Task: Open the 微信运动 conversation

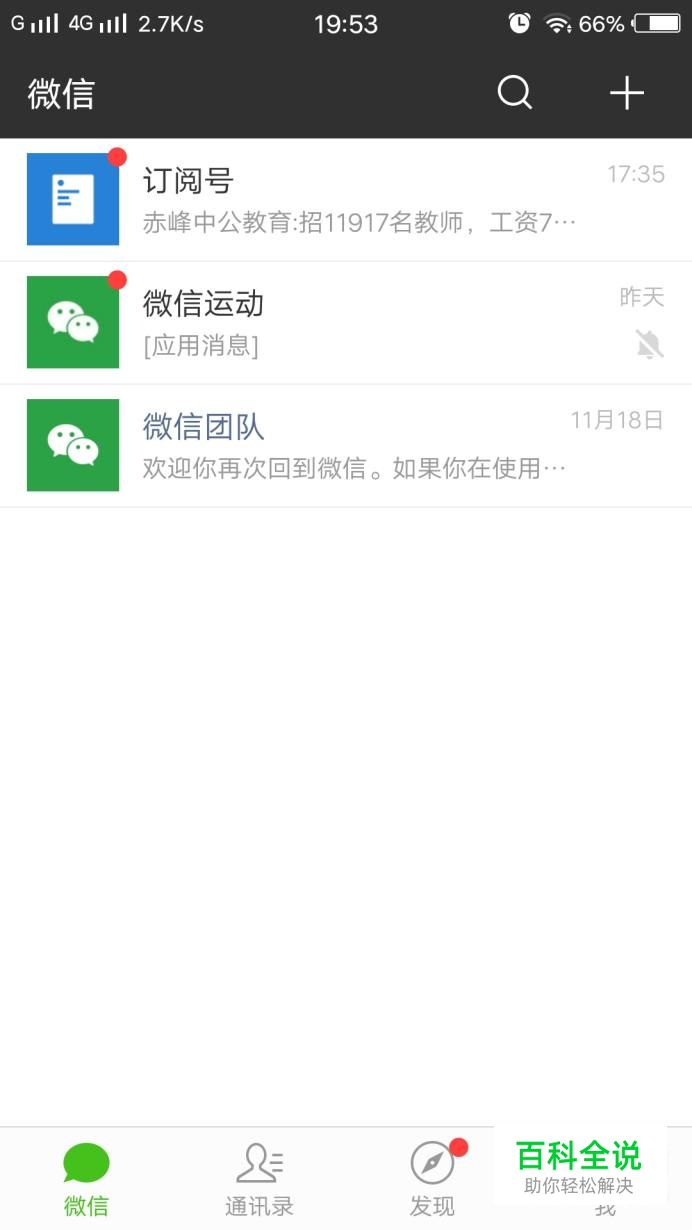Action: tap(346, 323)
